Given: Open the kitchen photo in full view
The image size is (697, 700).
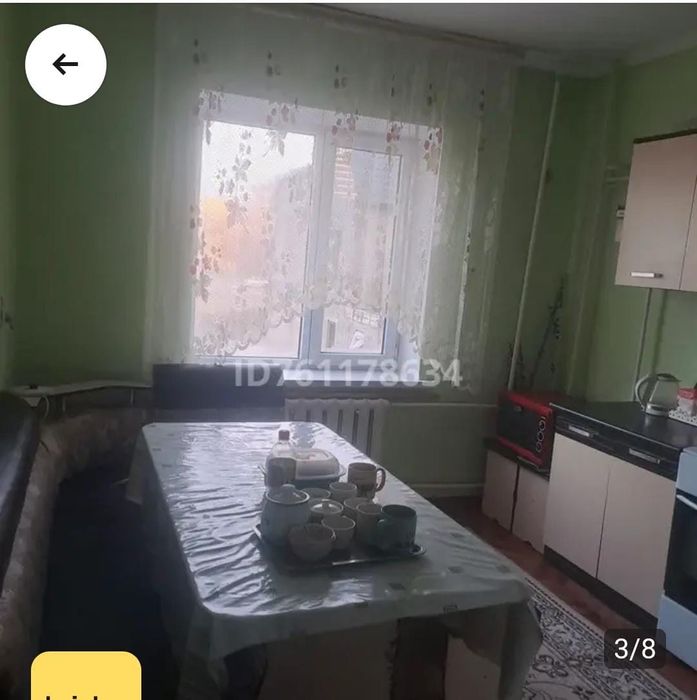Looking at the screenshot, I should pos(348,350).
